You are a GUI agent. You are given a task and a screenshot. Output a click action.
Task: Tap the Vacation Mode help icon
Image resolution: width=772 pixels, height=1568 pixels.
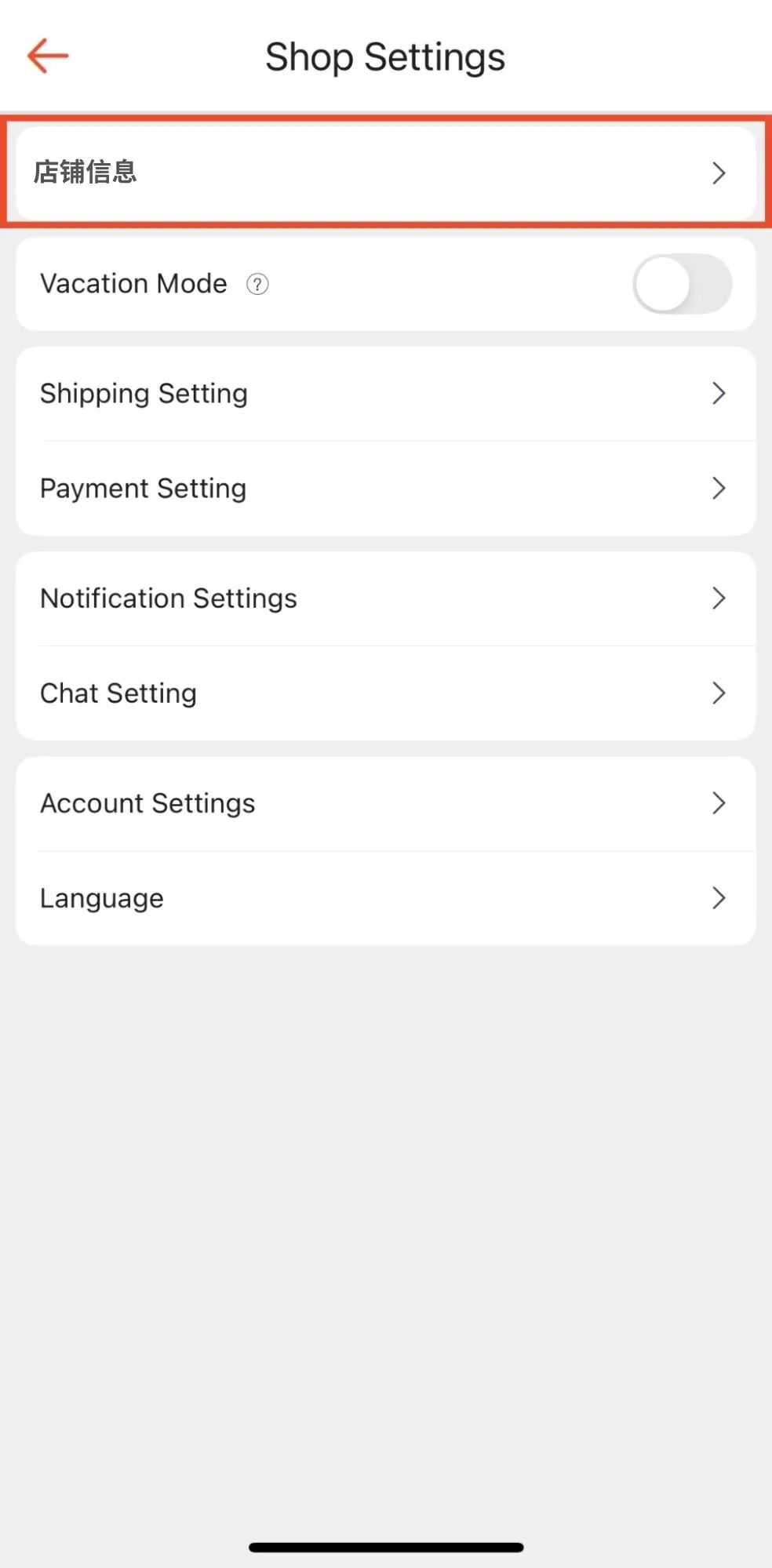pyautogui.click(x=257, y=284)
